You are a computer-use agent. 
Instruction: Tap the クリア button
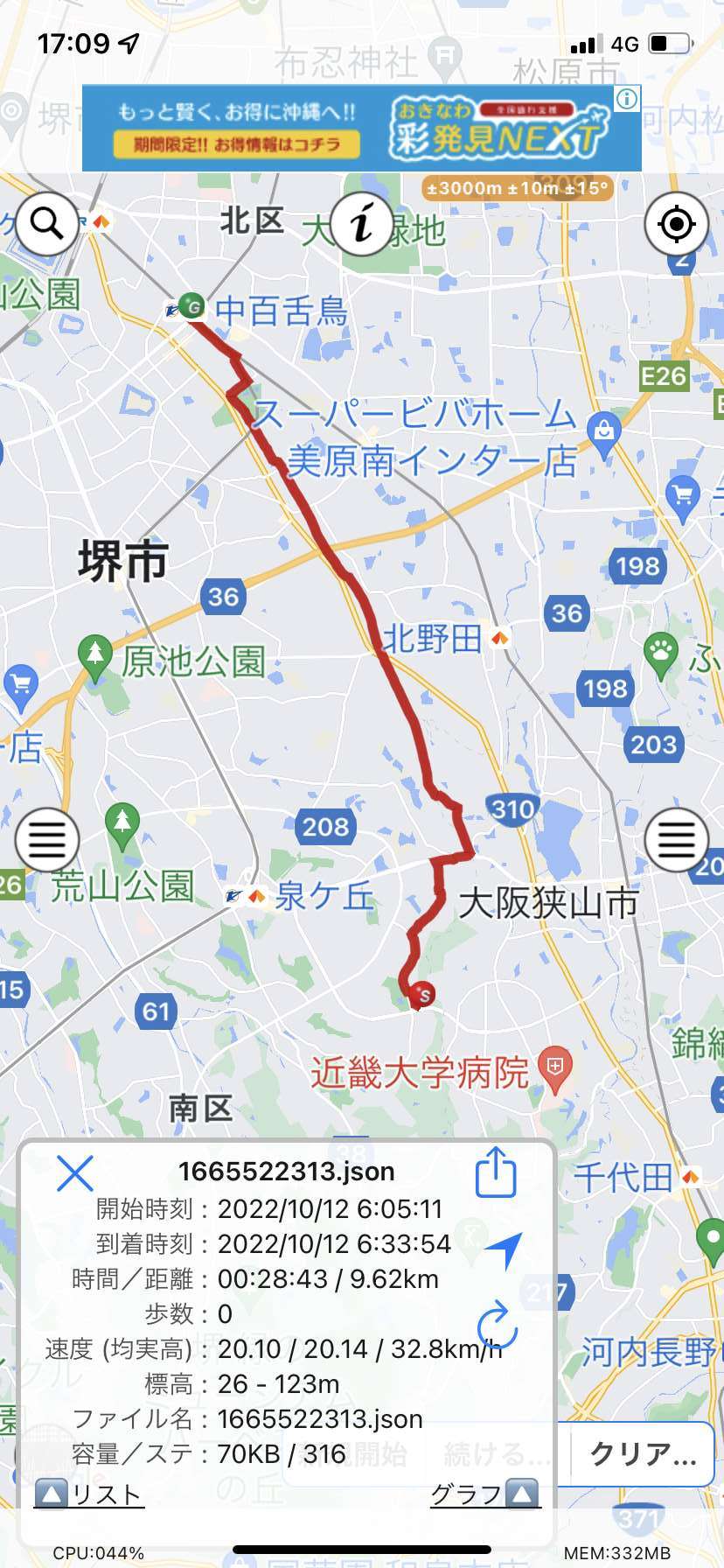(x=643, y=1453)
